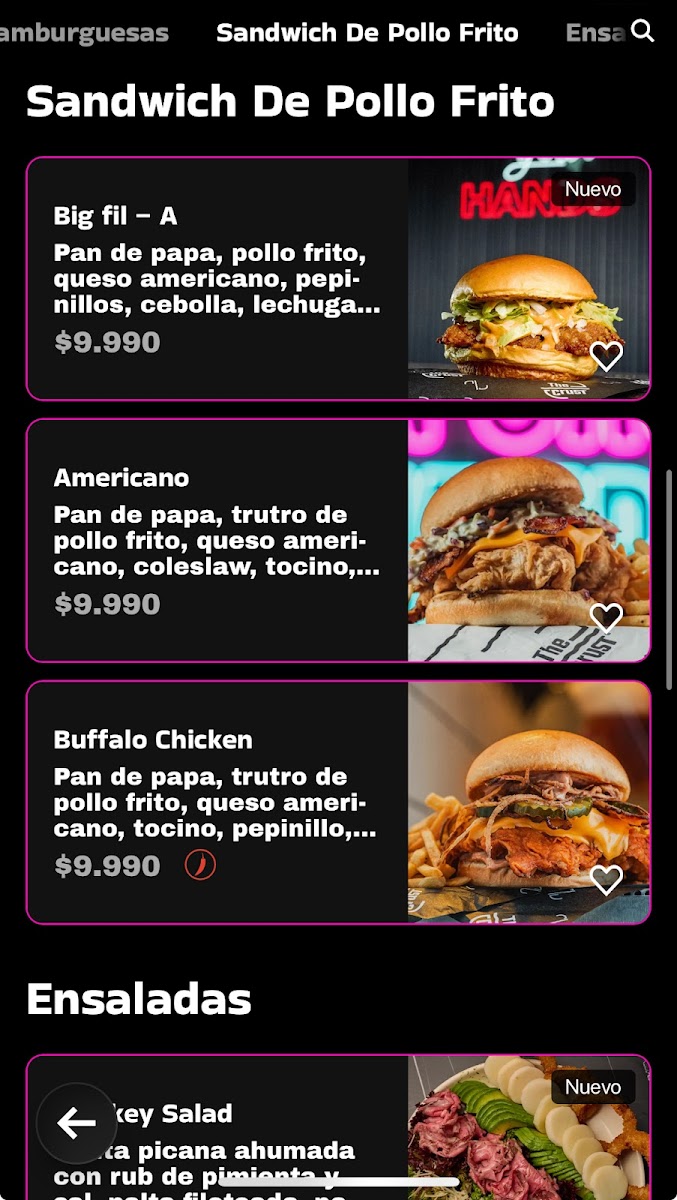Open the search magnifier icon

coord(643,31)
